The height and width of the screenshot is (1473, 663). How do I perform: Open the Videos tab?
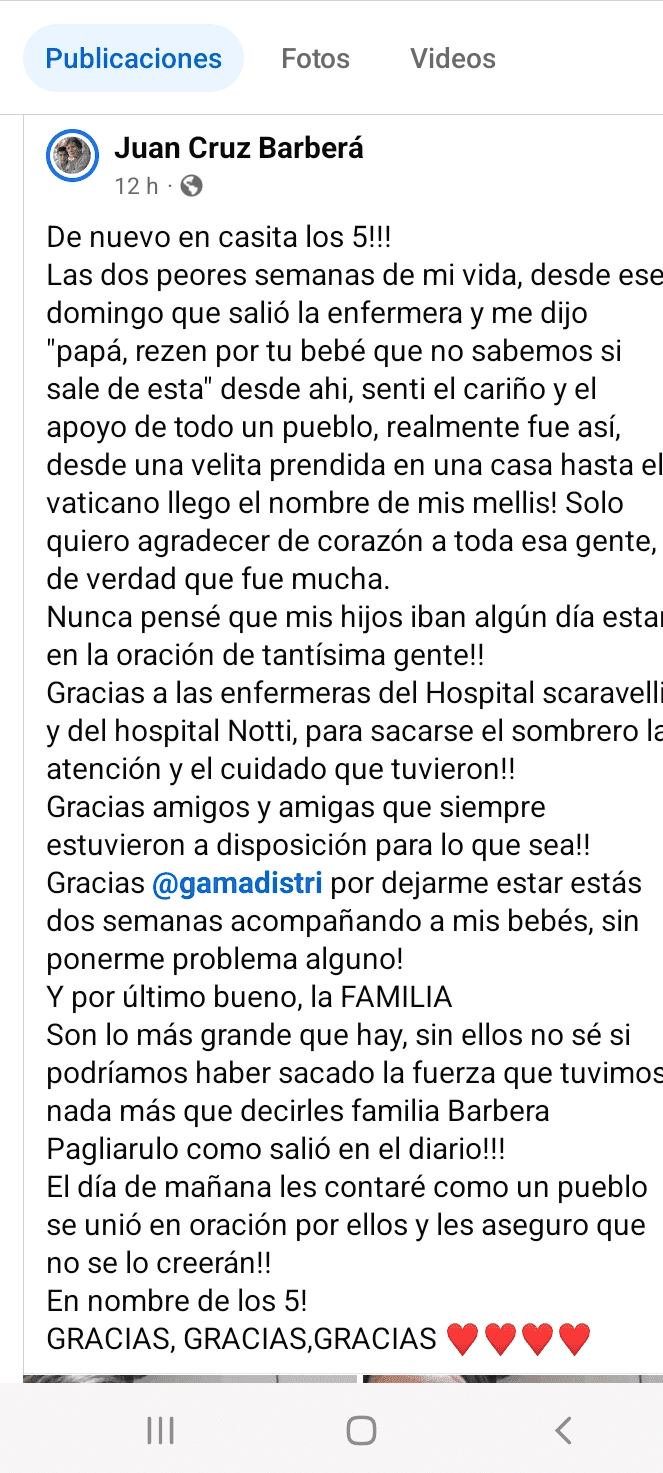[x=452, y=58]
